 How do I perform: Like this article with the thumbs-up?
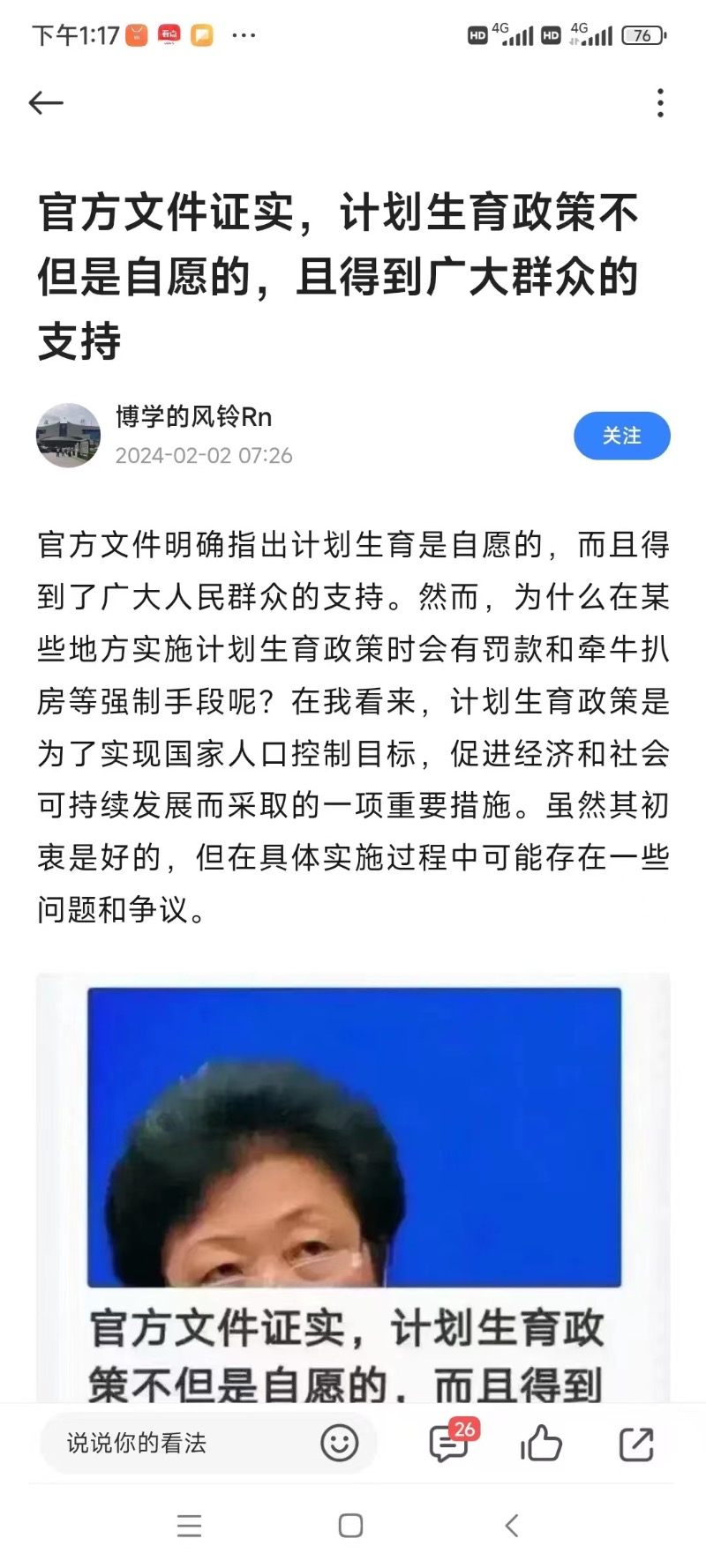pyautogui.click(x=541, y=1443)
